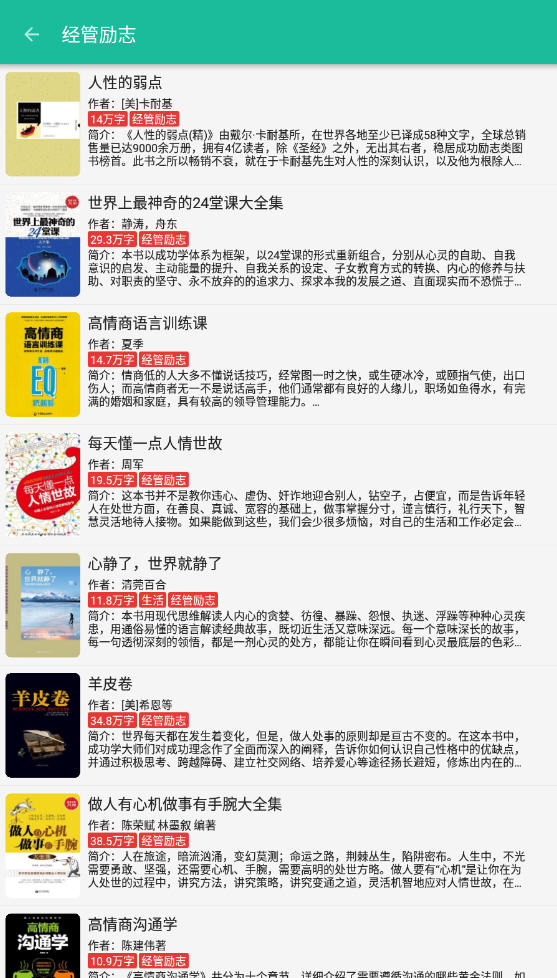The image size is (557, 978).
Task: Open the book 人性的弱点
Action: click(278, 124)
